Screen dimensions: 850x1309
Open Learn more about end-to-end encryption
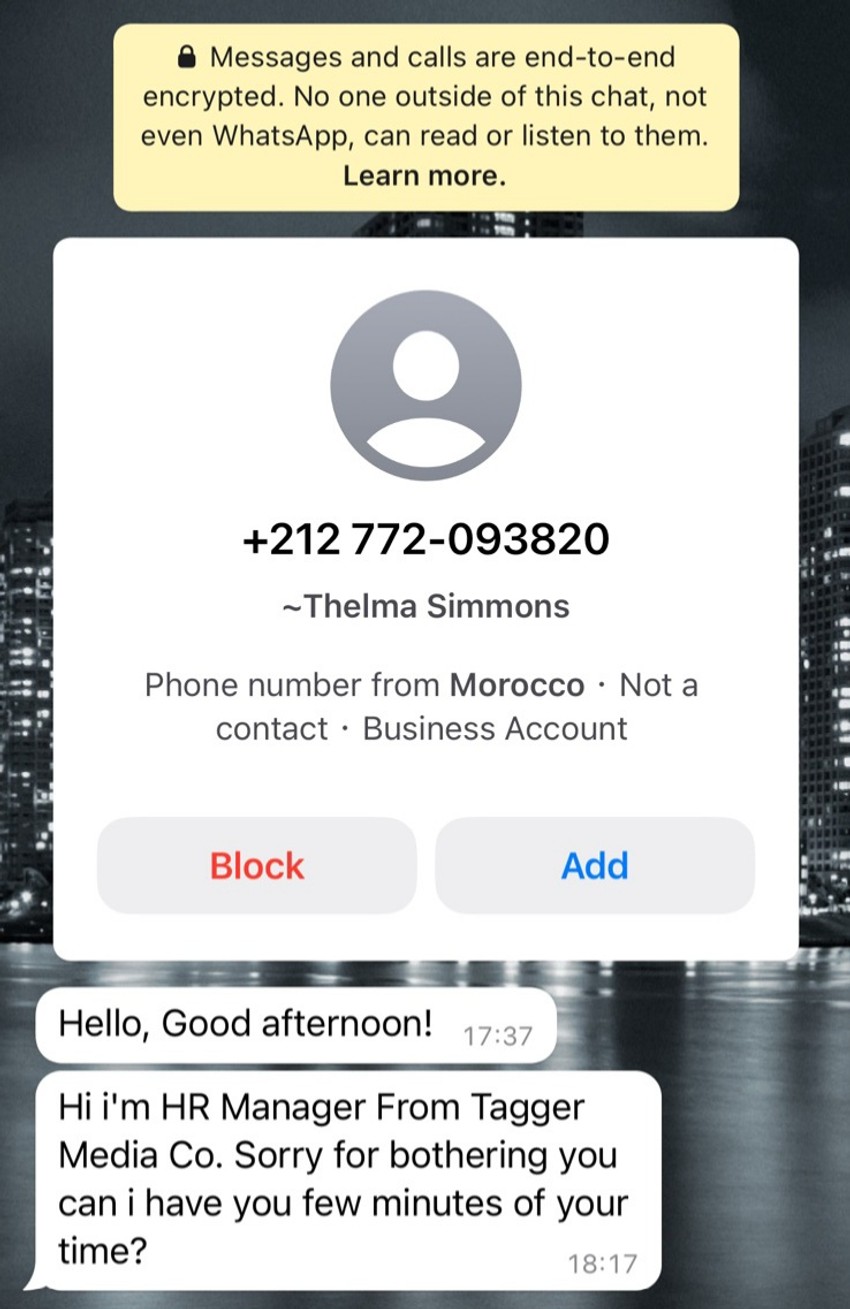point(424,176)
